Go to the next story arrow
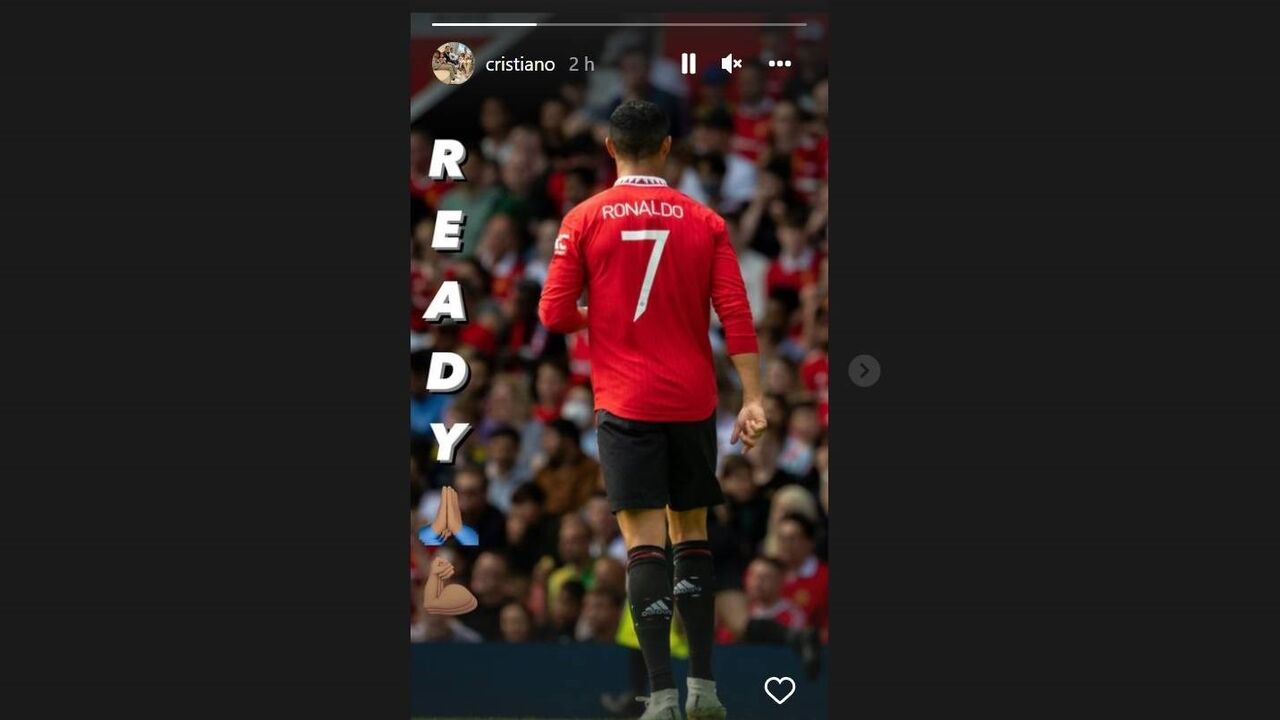The width and height of the screenshot is (1280, 720). [x=864, y=371]
